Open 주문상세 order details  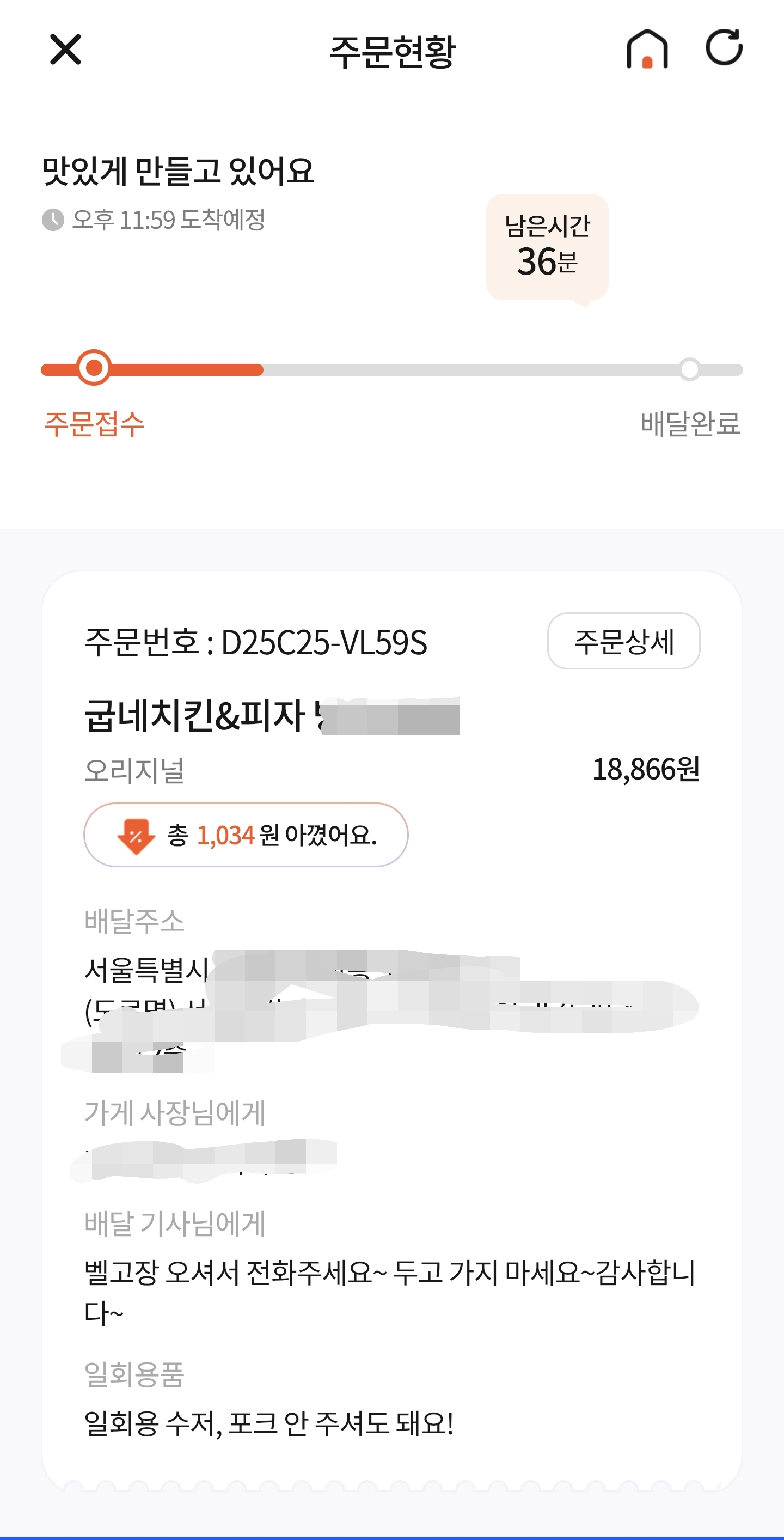623,641
